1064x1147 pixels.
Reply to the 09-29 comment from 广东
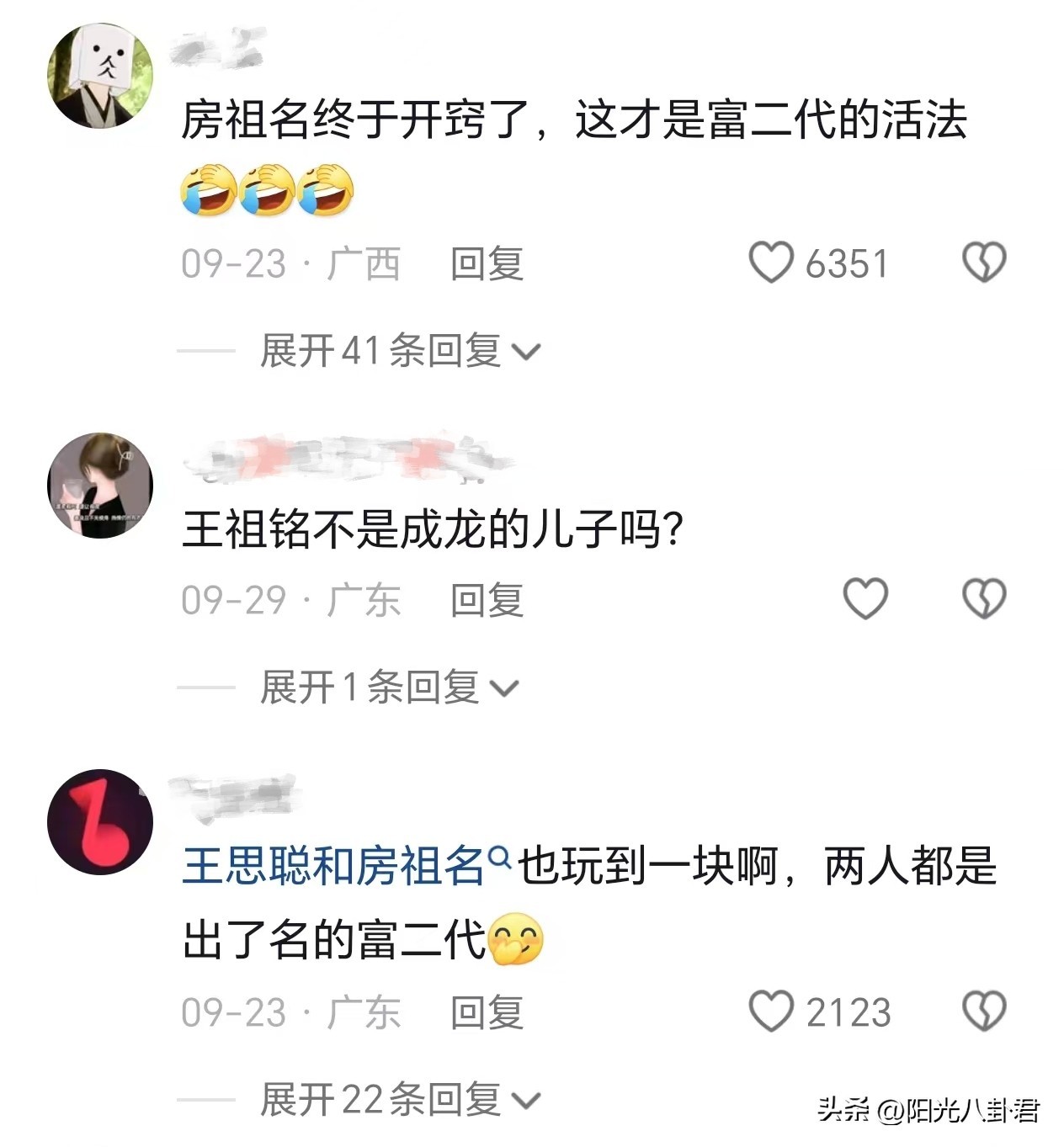487,601
